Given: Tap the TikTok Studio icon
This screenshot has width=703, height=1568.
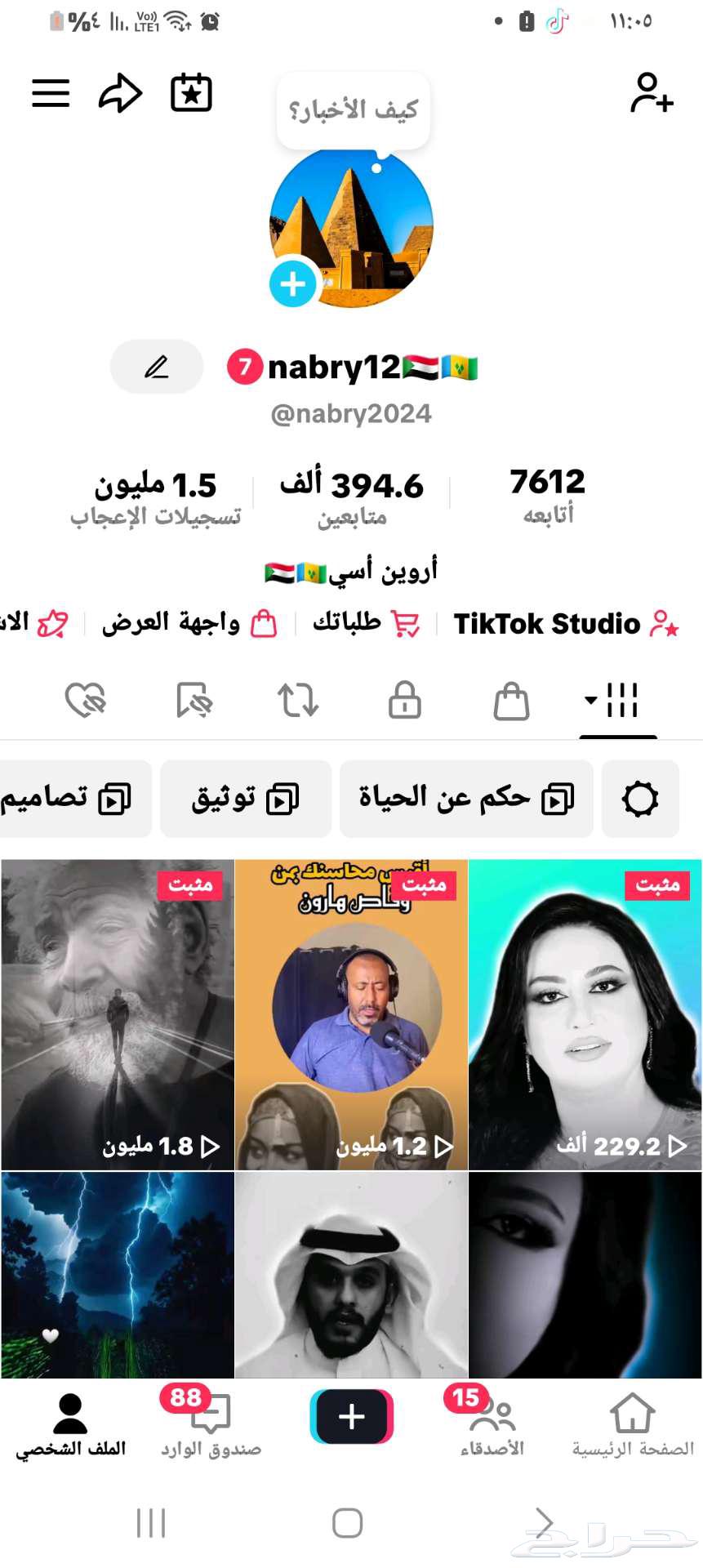Looking at the screenshot, I should point(658,623).
